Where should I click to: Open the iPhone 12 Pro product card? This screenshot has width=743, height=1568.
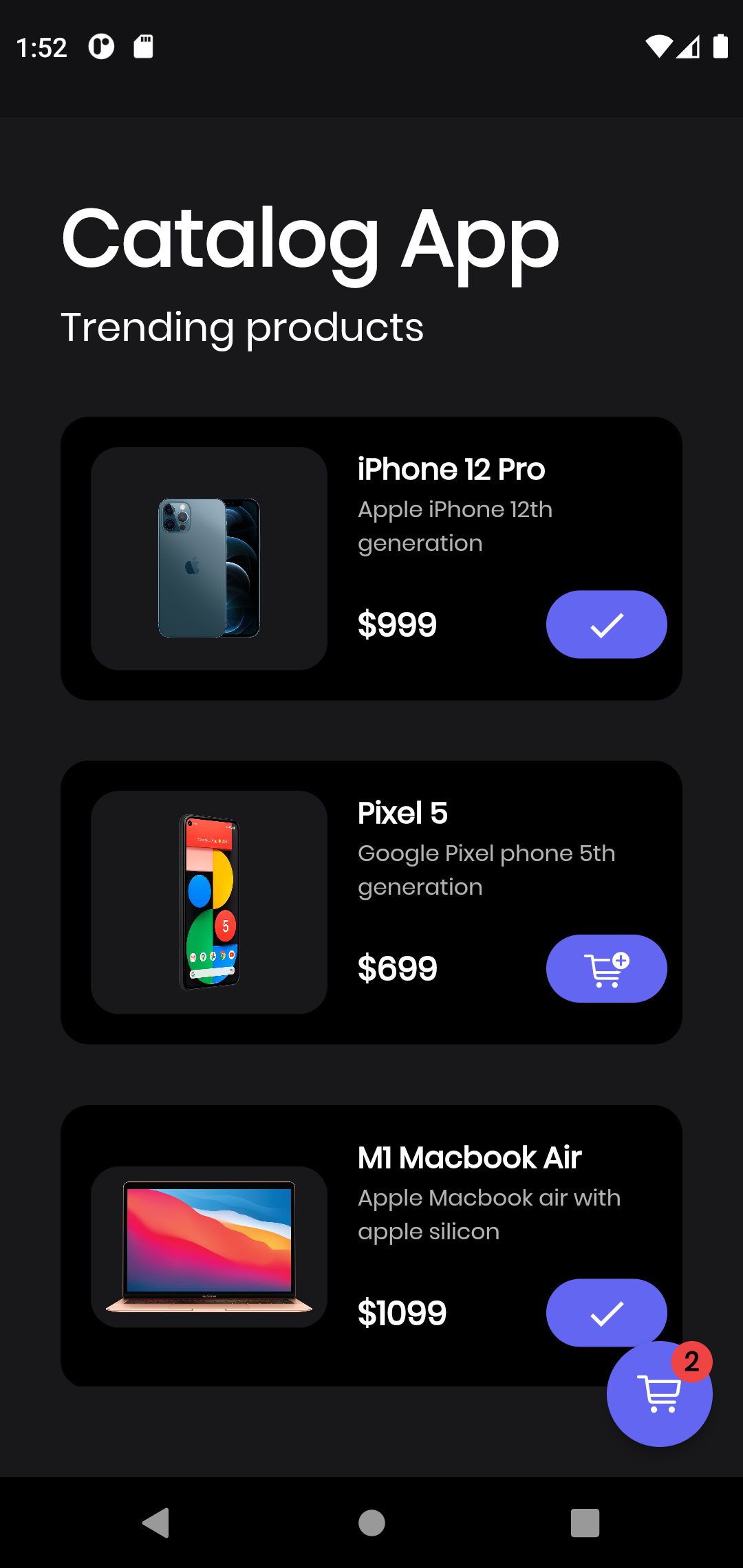tap(371, 557)
